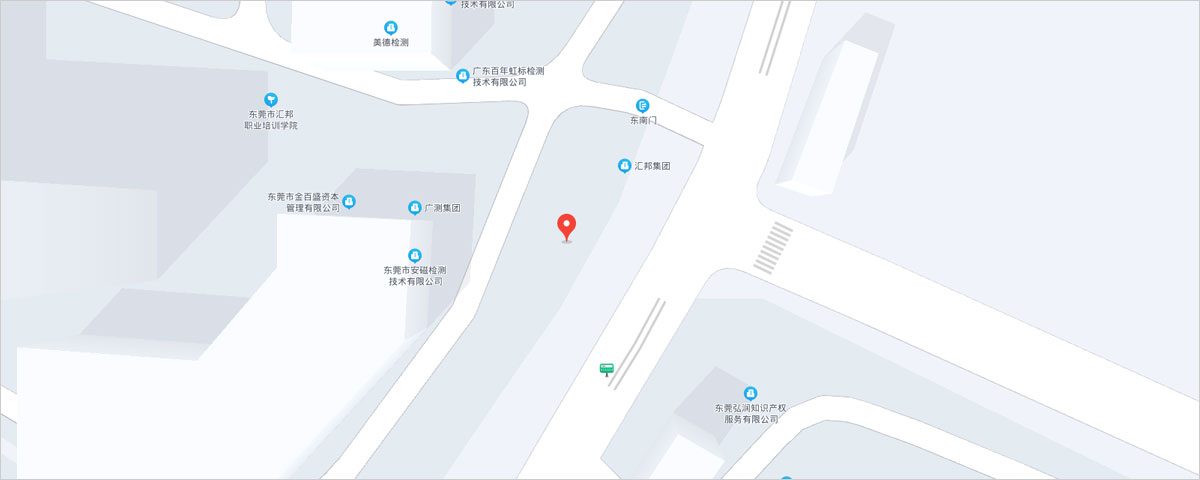The image size is (1200, 480).
Task: Select 东莞弘润知识产权服务有限公司 marker
Action: tap(751, 393)
